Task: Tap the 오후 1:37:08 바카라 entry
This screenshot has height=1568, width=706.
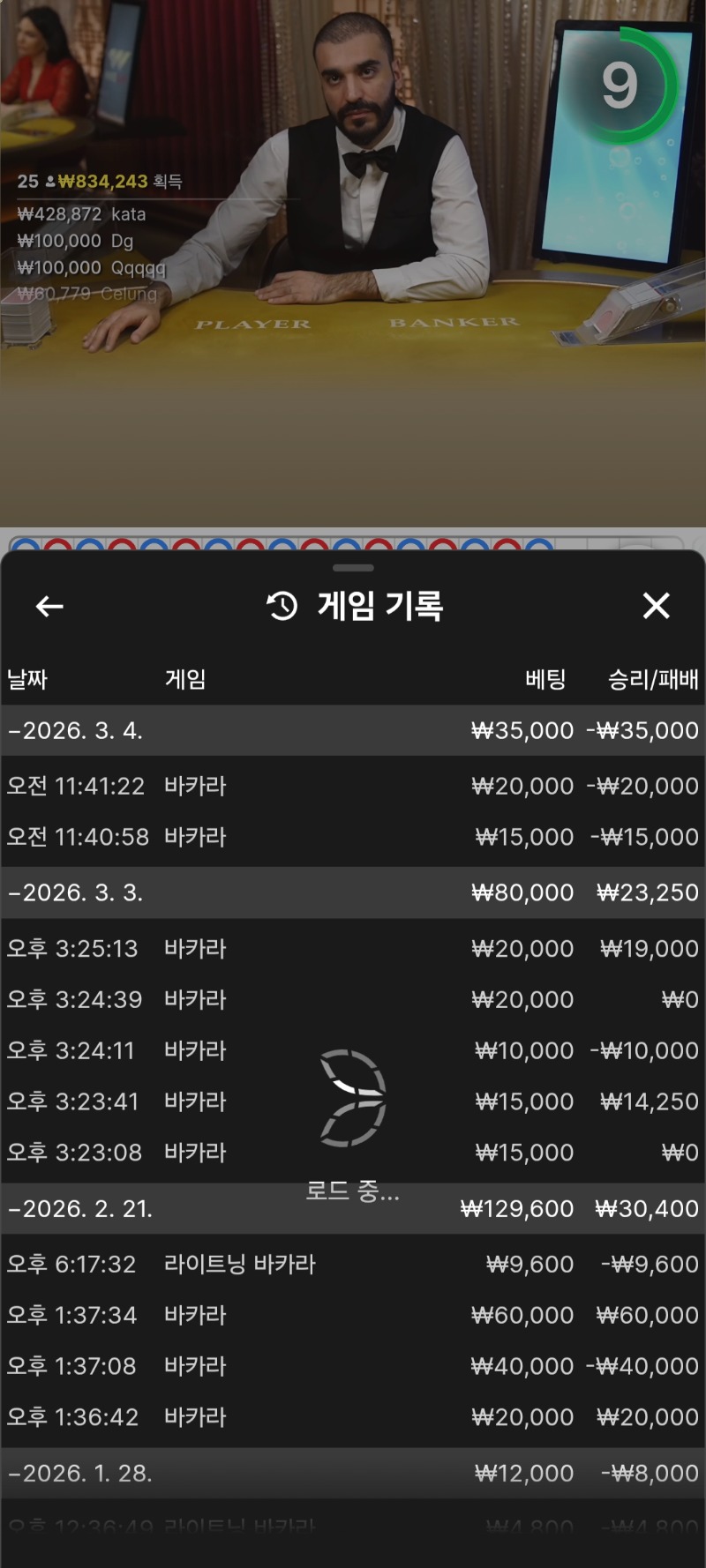Action: tap(353, 1367)
